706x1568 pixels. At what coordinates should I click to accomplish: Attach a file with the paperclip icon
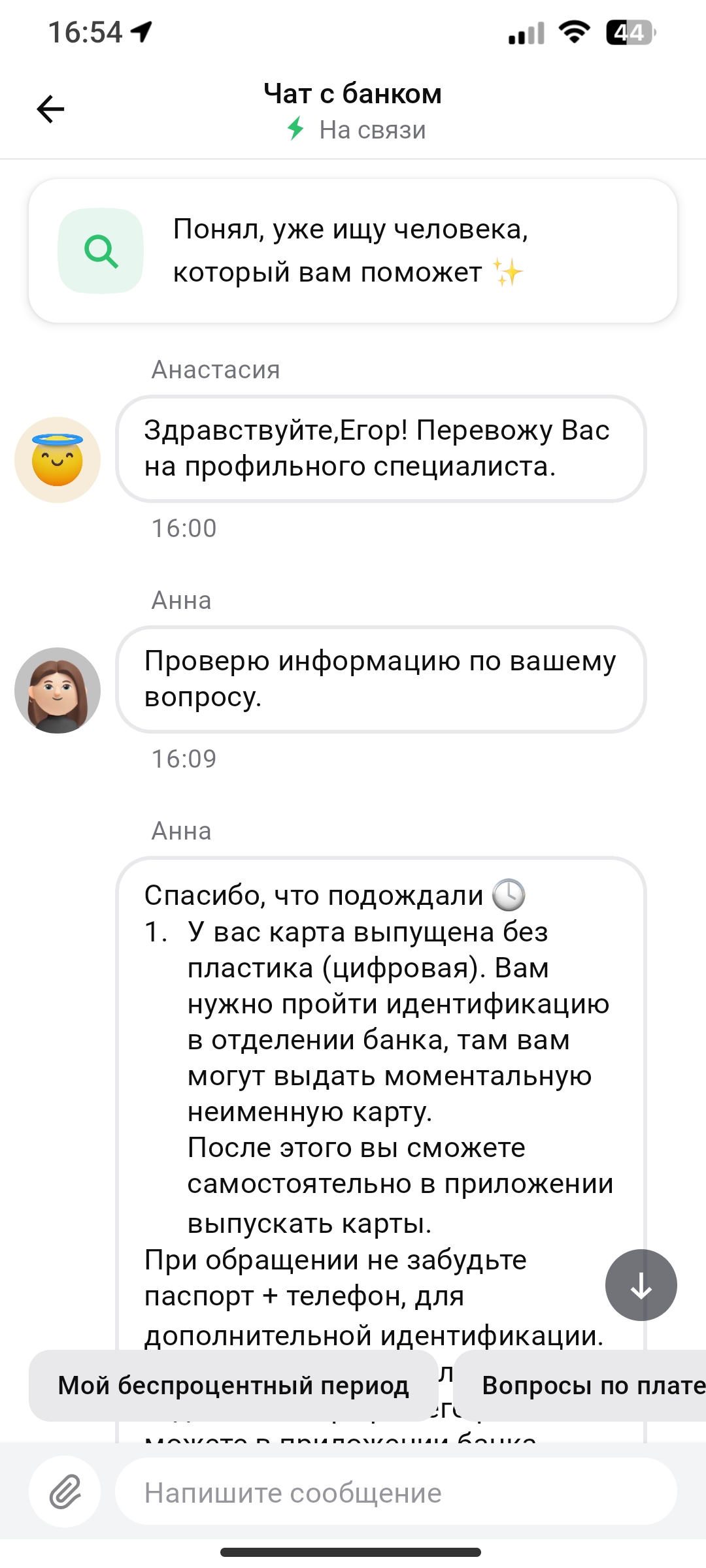pos(65,1492)
